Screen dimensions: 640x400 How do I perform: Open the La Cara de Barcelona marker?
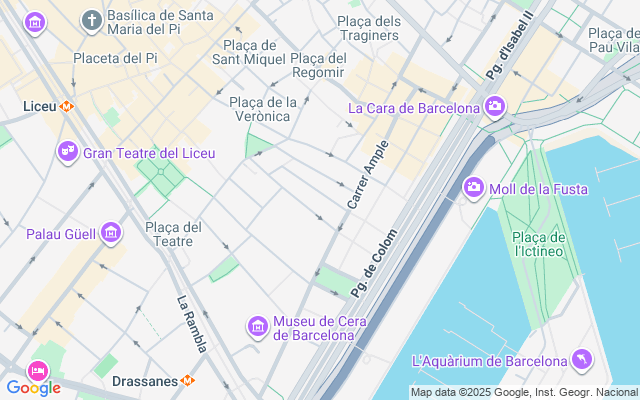[494, 106]
